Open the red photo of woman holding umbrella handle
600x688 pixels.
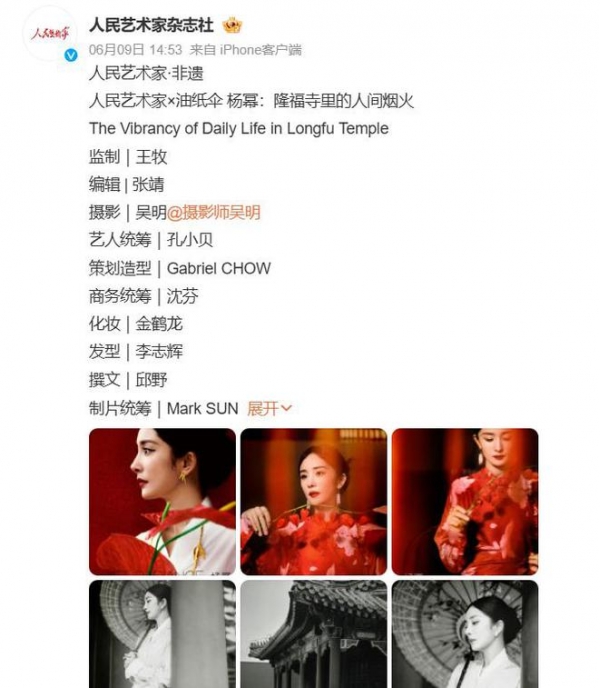(464, 502)
